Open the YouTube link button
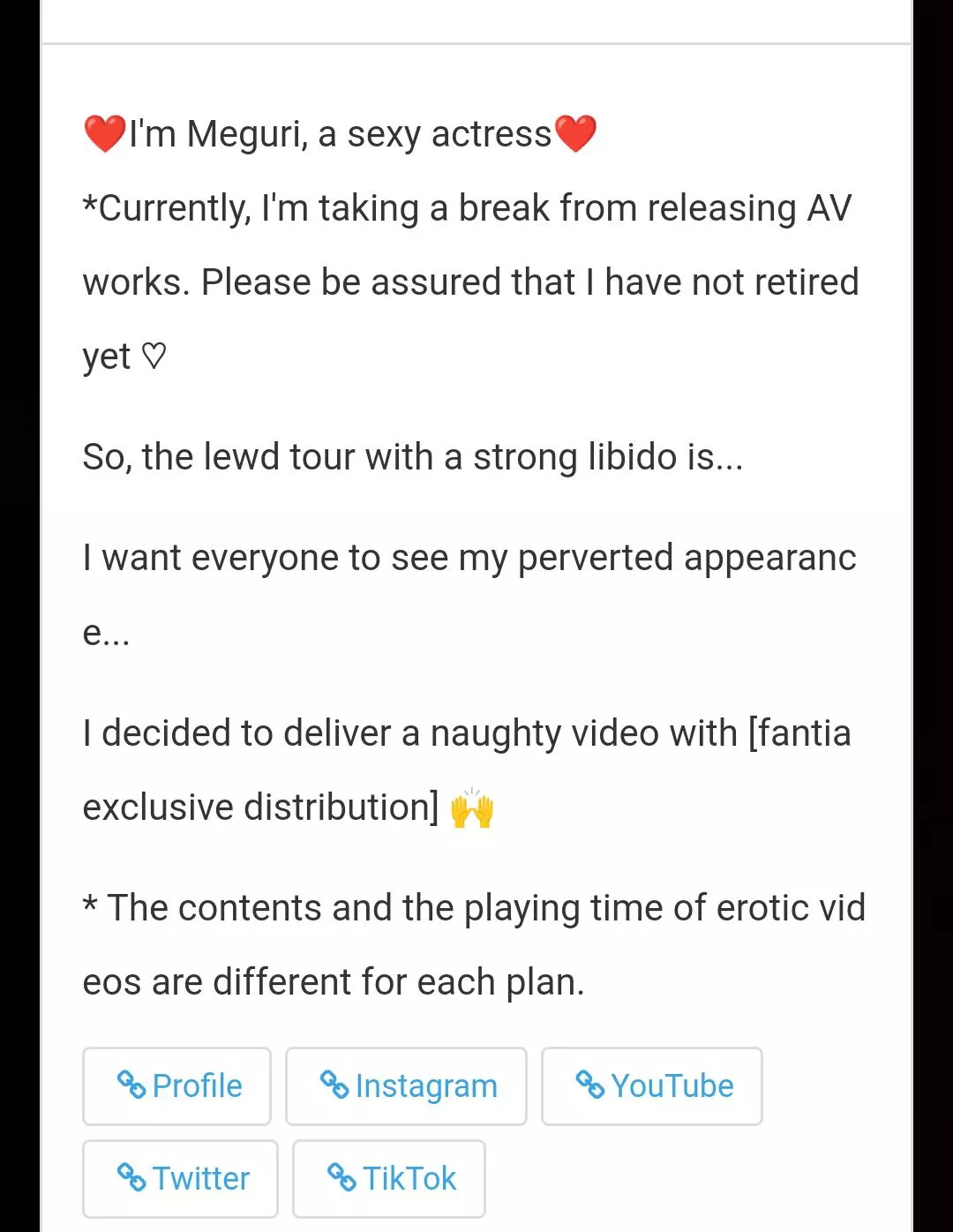 [x=651, y=1086]
